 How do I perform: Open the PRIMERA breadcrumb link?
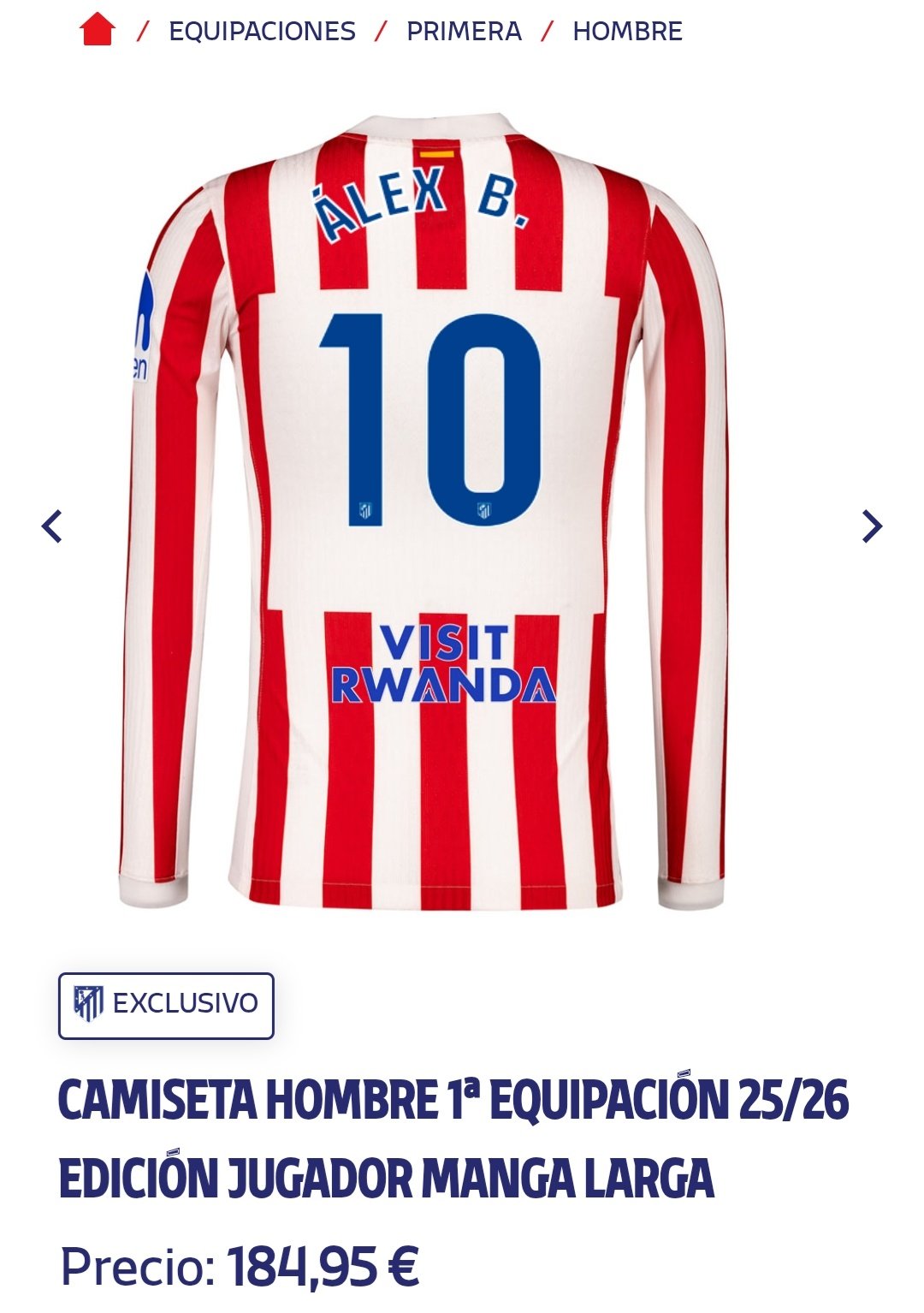[x=464, y=32]
